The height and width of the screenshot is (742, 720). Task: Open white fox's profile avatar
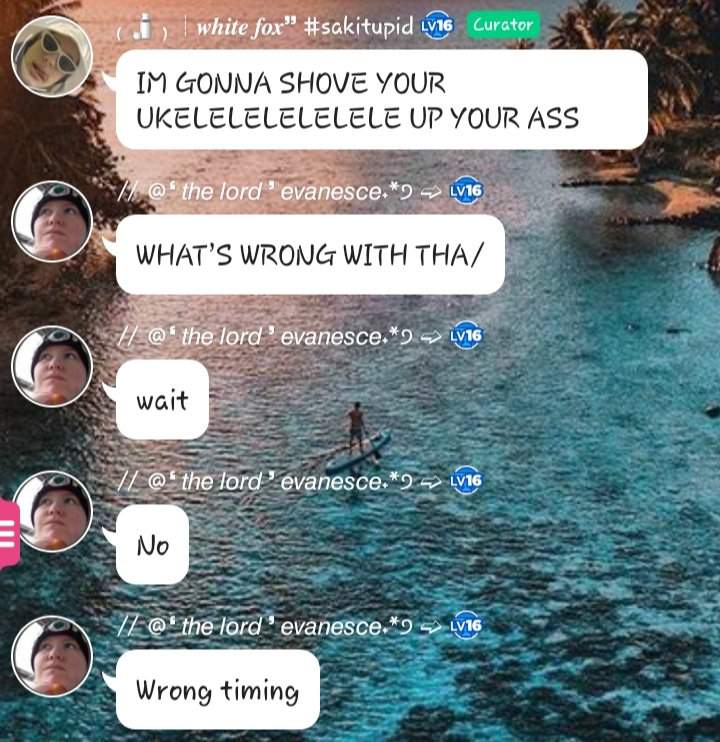pos(52,56)
